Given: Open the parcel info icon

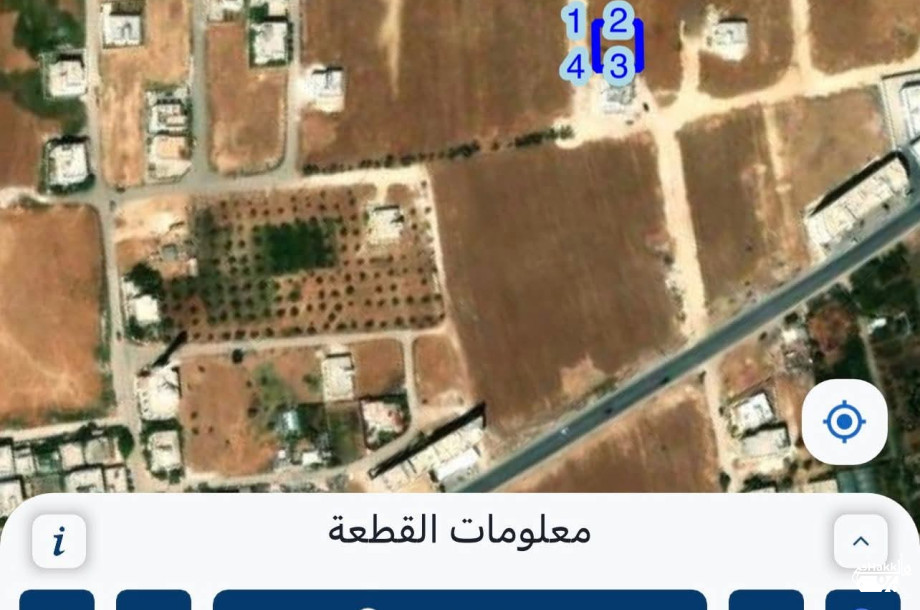Looking at the screenshot, I should click(x=59, y=542).
